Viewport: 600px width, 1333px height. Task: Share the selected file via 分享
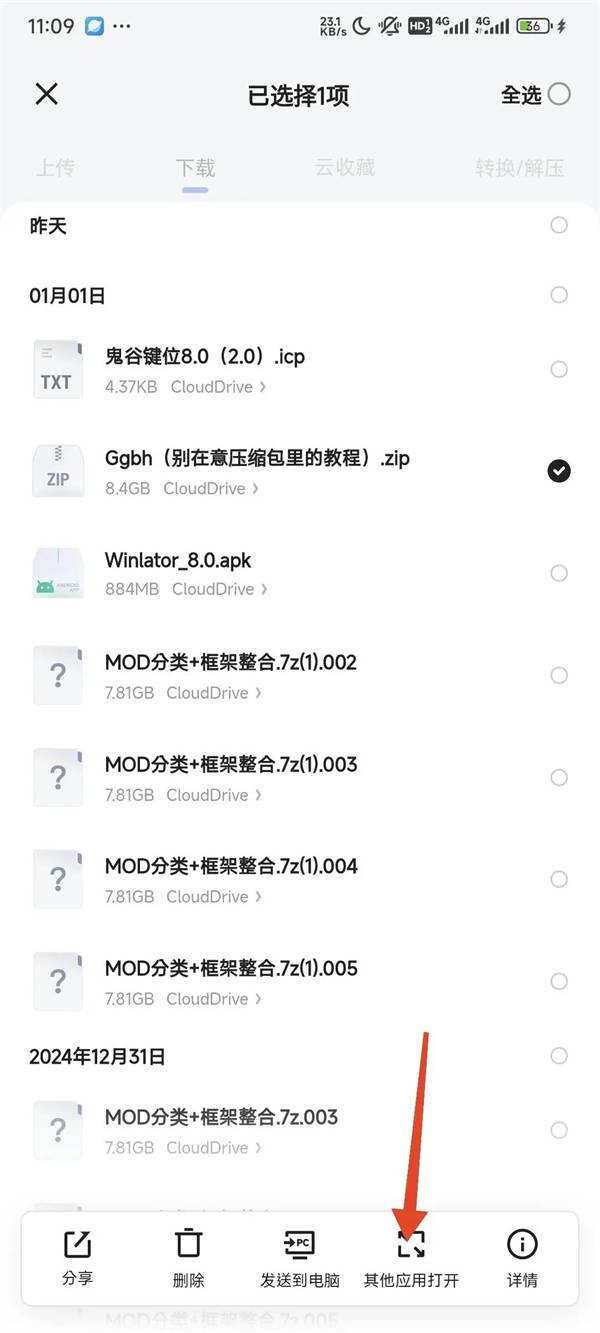[x=77, y=1258]
